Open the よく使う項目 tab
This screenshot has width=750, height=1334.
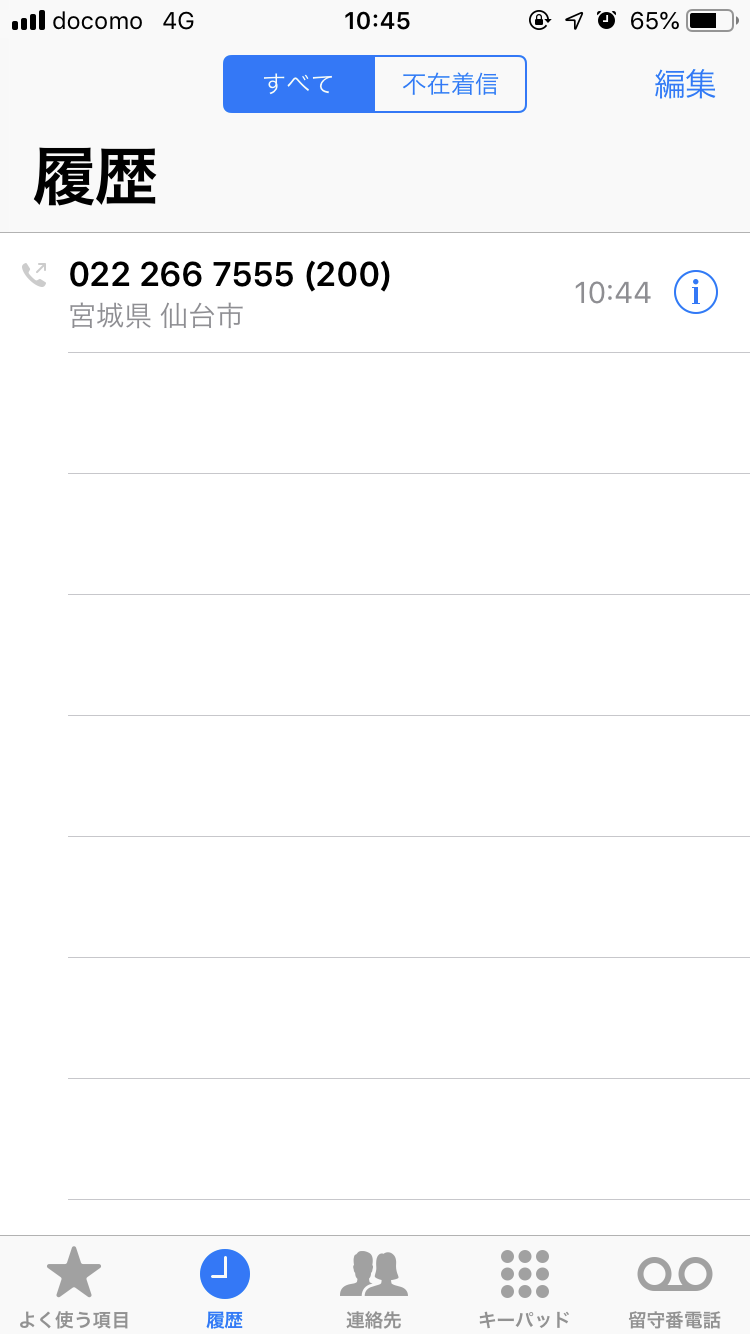(74, 1287)
